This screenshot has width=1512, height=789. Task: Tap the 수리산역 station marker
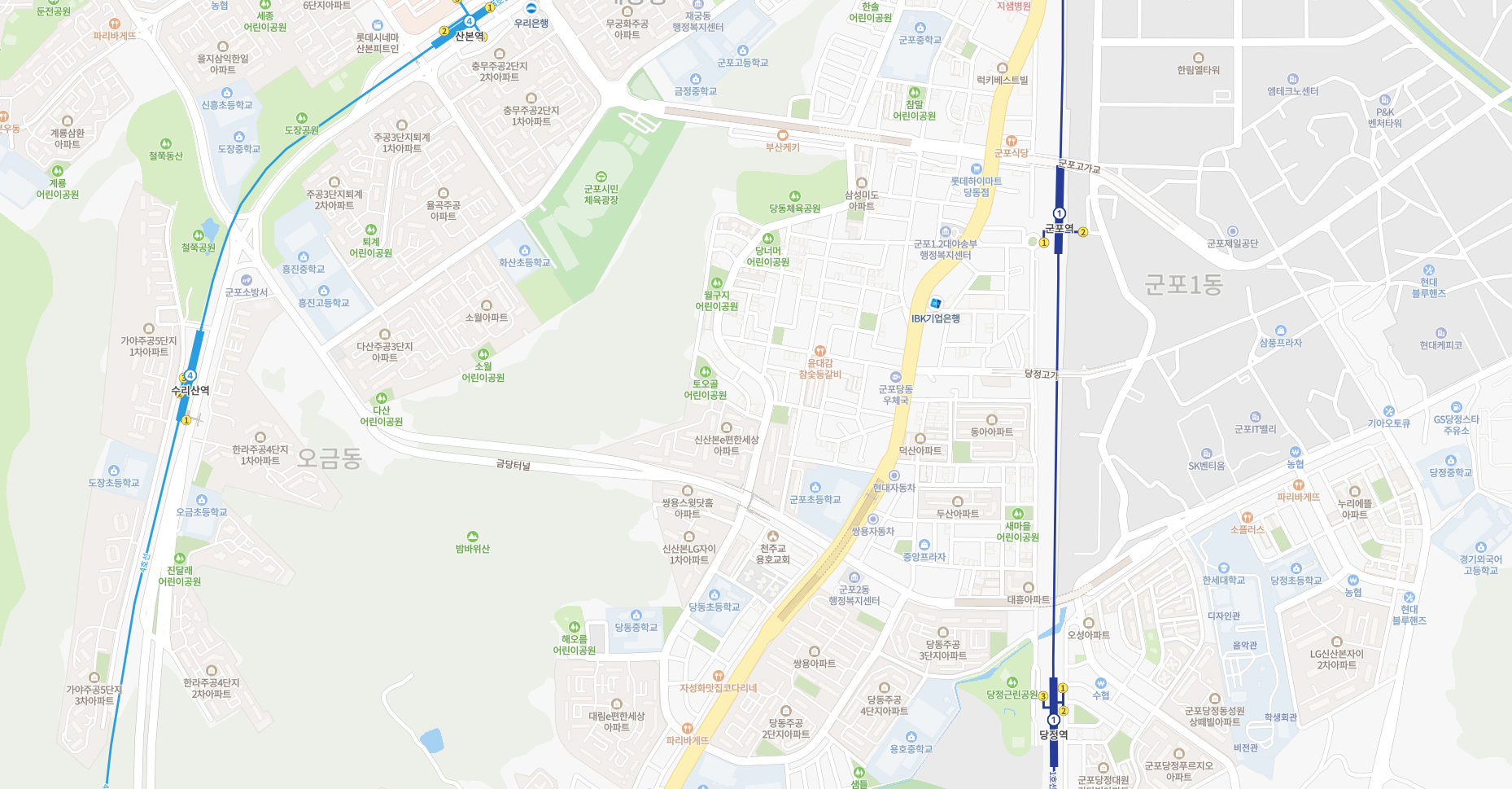coord(190,375)
